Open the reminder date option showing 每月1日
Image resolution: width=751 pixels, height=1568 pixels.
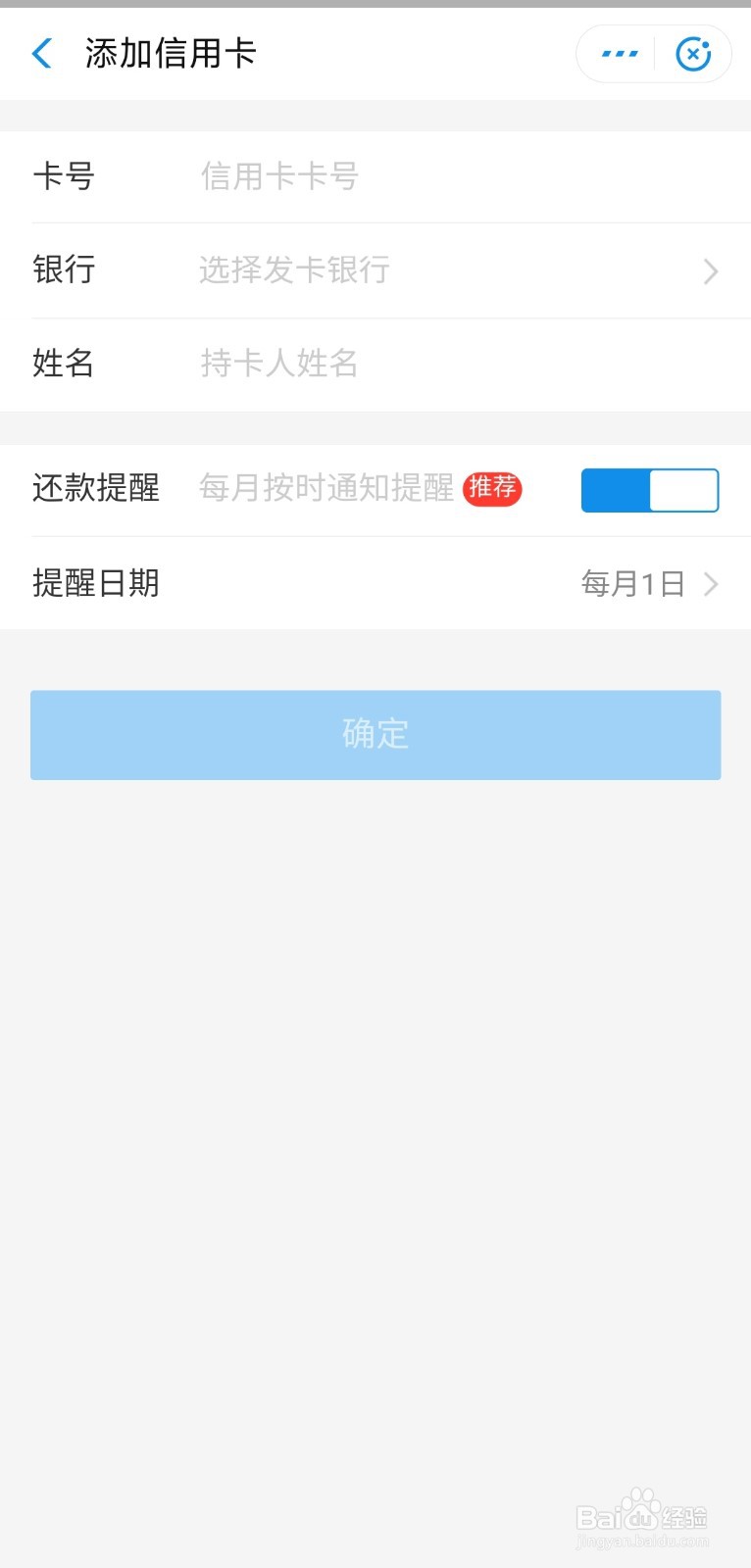tap(633, 583)
